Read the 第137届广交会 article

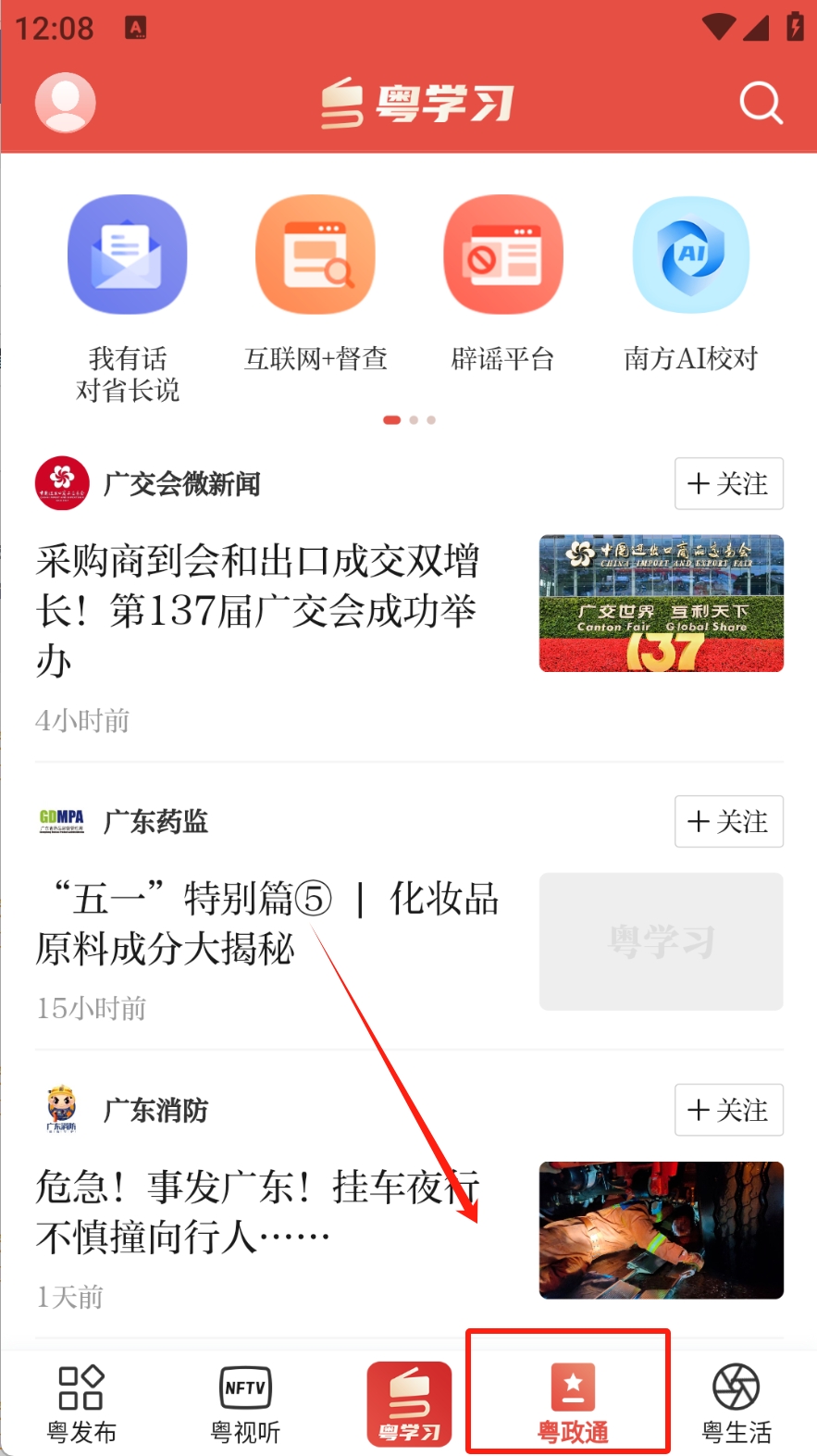coord(259,611)
